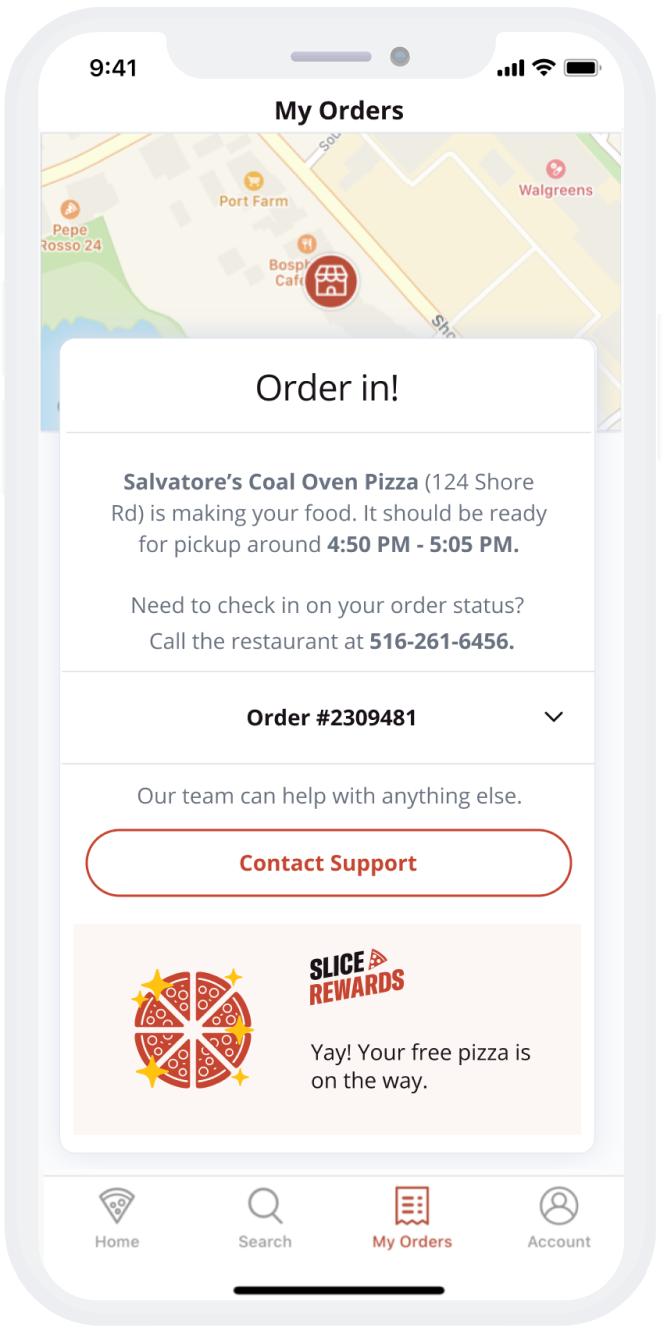The image size is (663, 1326).
Task: Expand Order #2309481 details
Action: [x=552, y=717]
